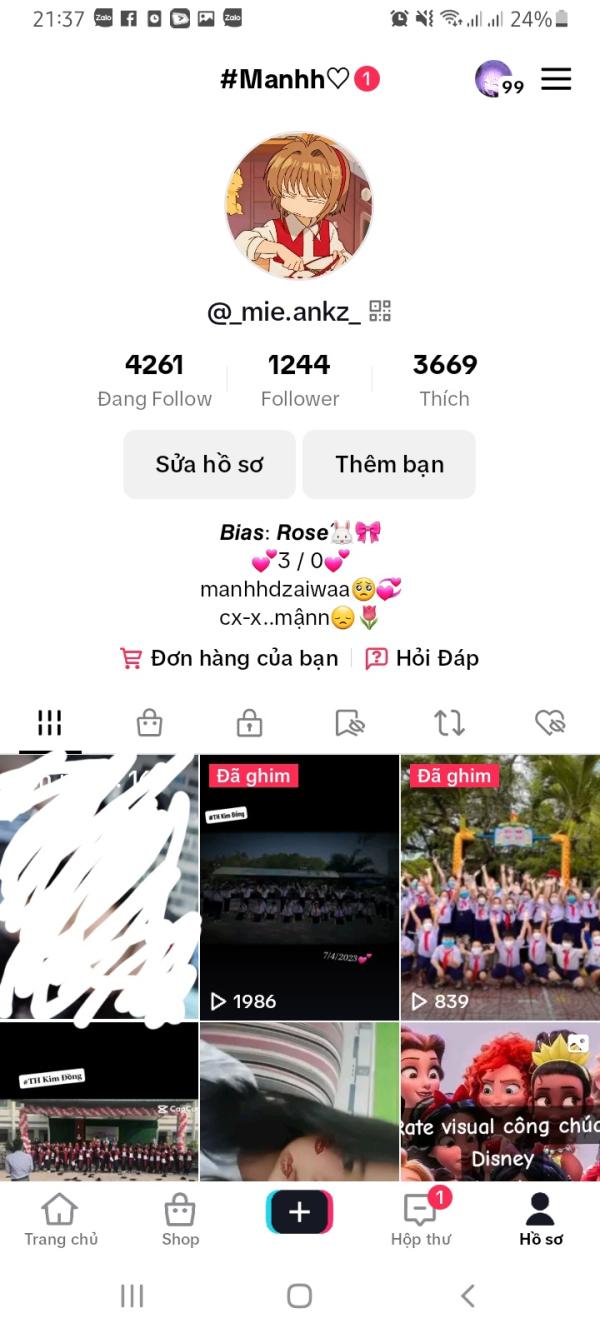600x1333 pixels.
Task: Open the Shop tab in bottom bar
Action: pos(180,1219)
